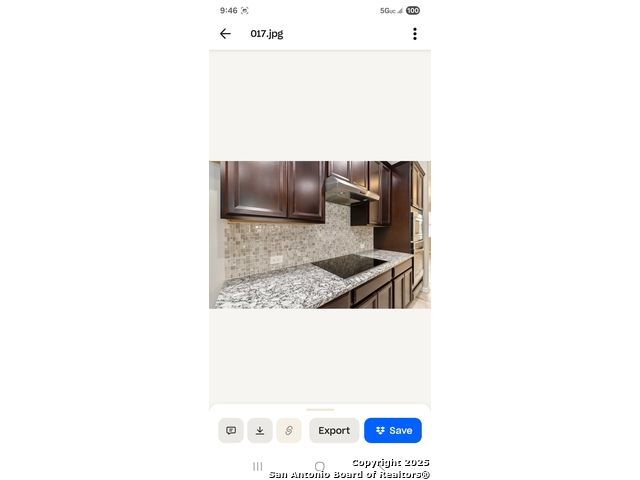
Task: Open the kitchen photo preview
Action: tap(320, 234)
